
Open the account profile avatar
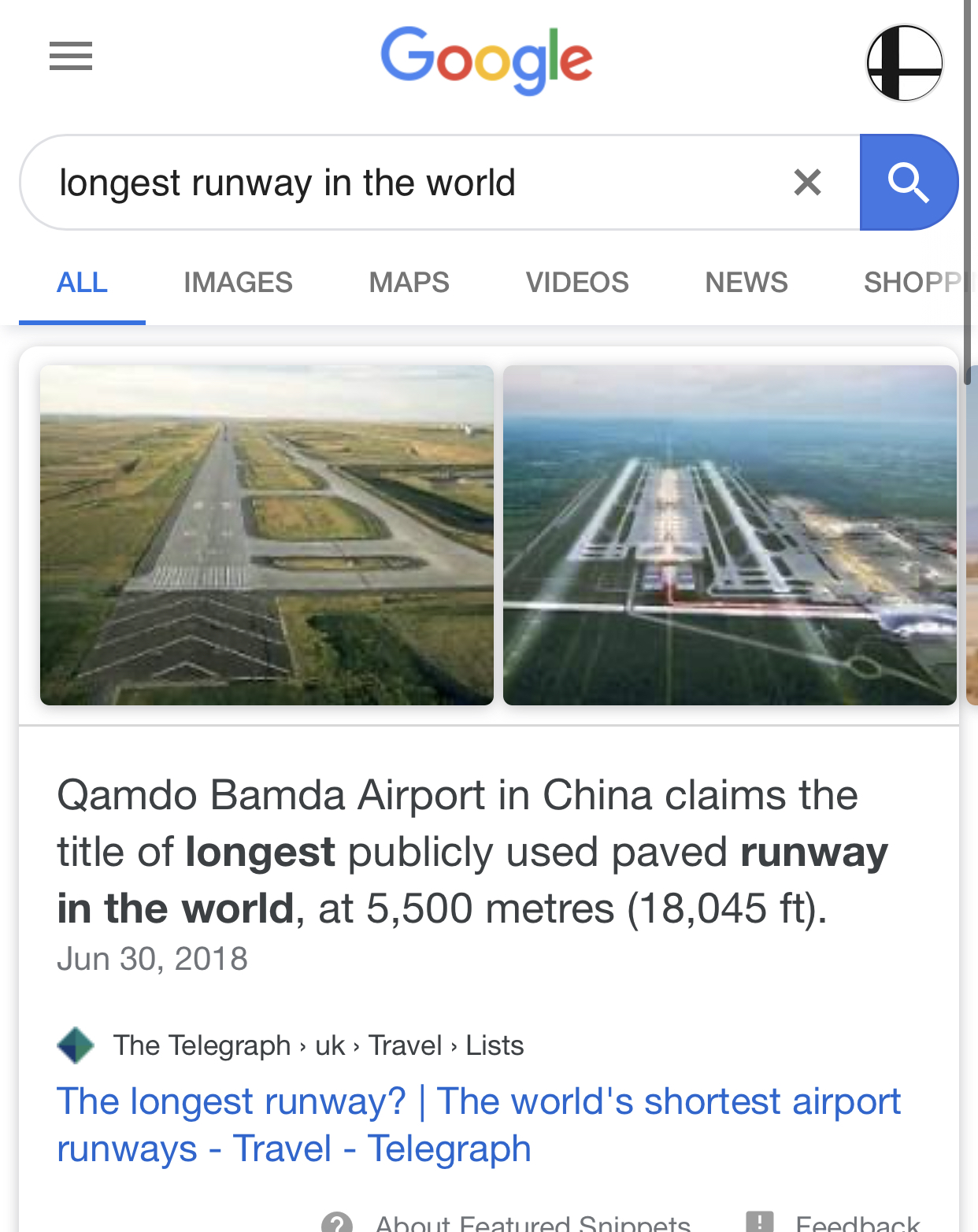(x=904, y=63)
